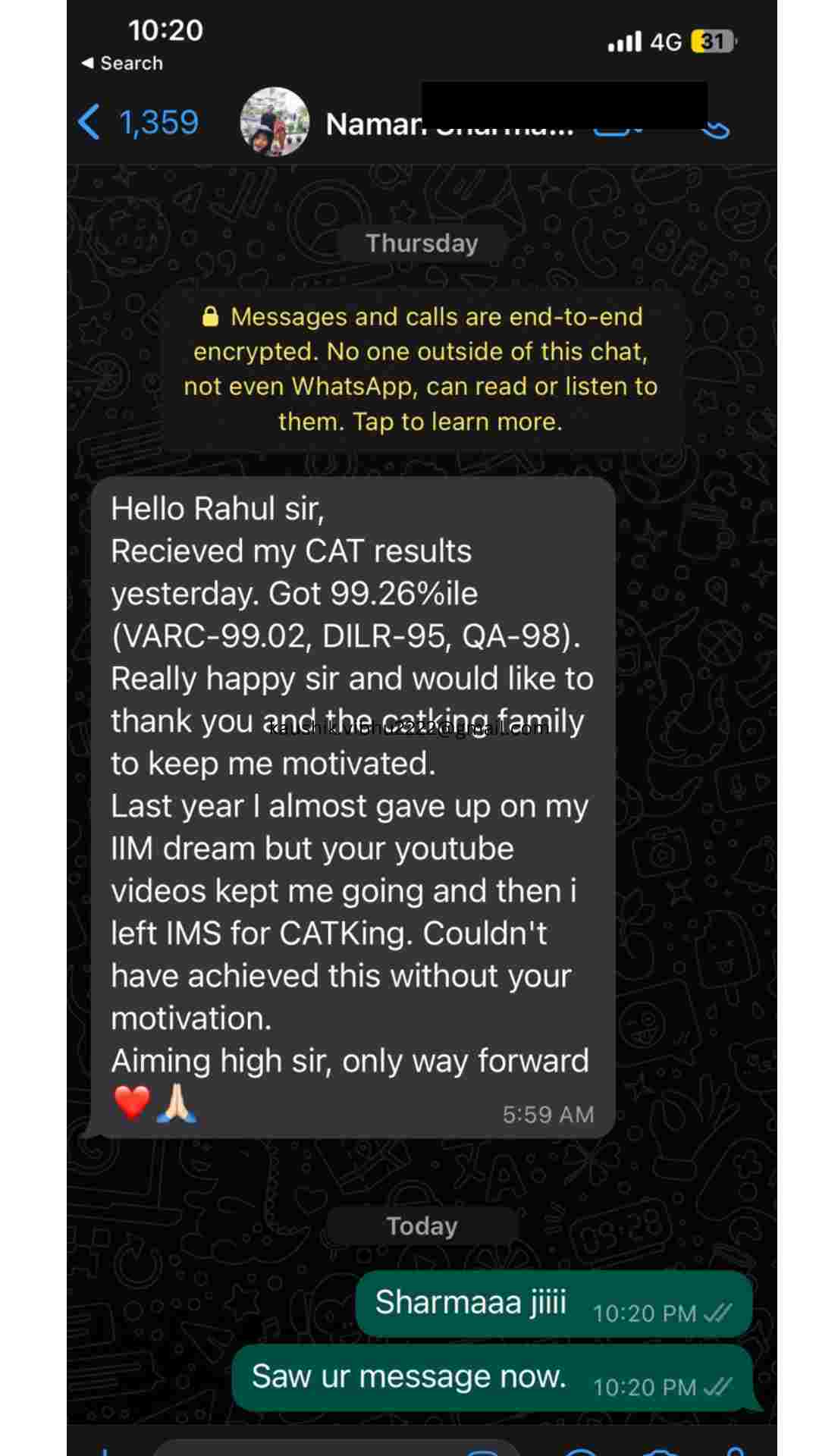This screenshot has height=1456, width=819.
Task: Go back to the chats list
Action: 136,123
